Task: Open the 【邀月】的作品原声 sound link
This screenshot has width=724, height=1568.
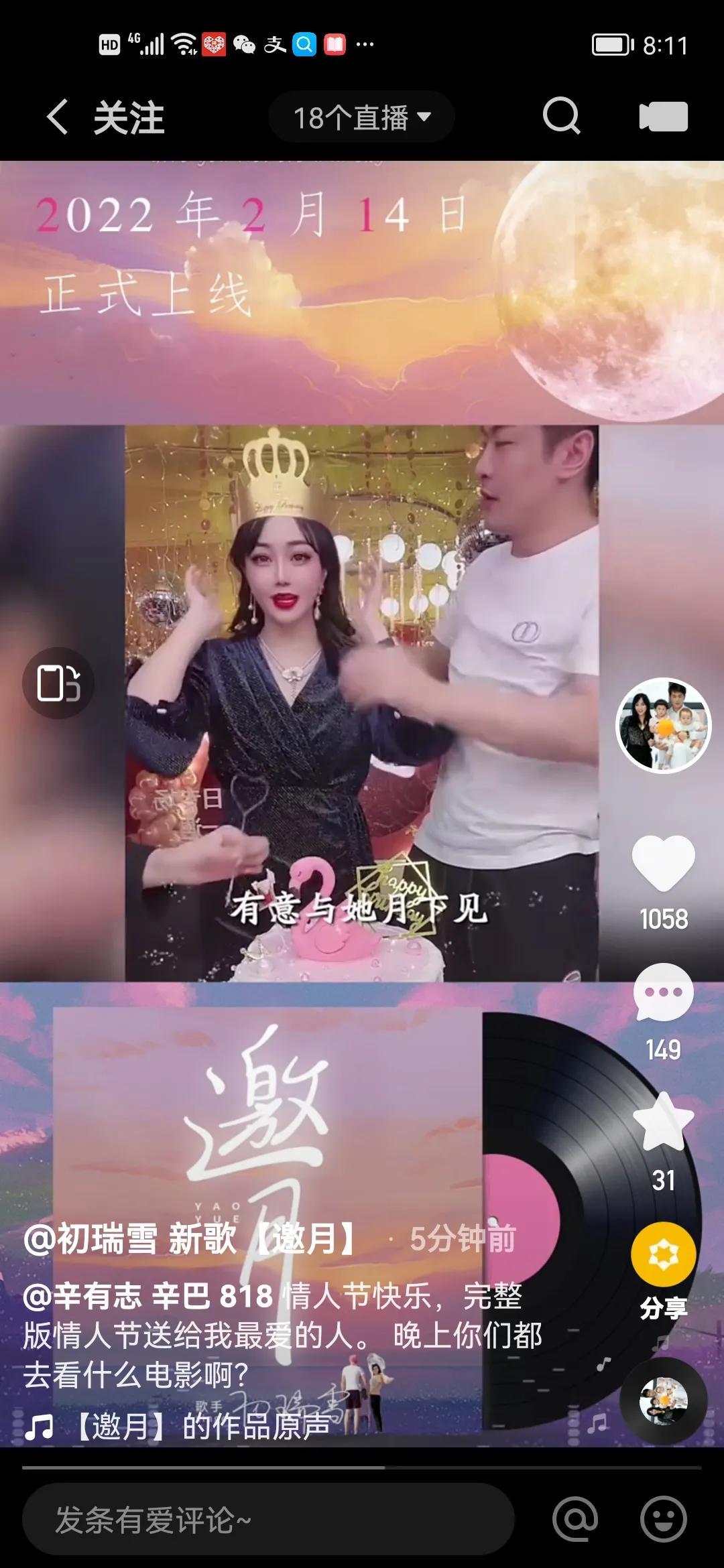Action: click(x=201, y=1427)
